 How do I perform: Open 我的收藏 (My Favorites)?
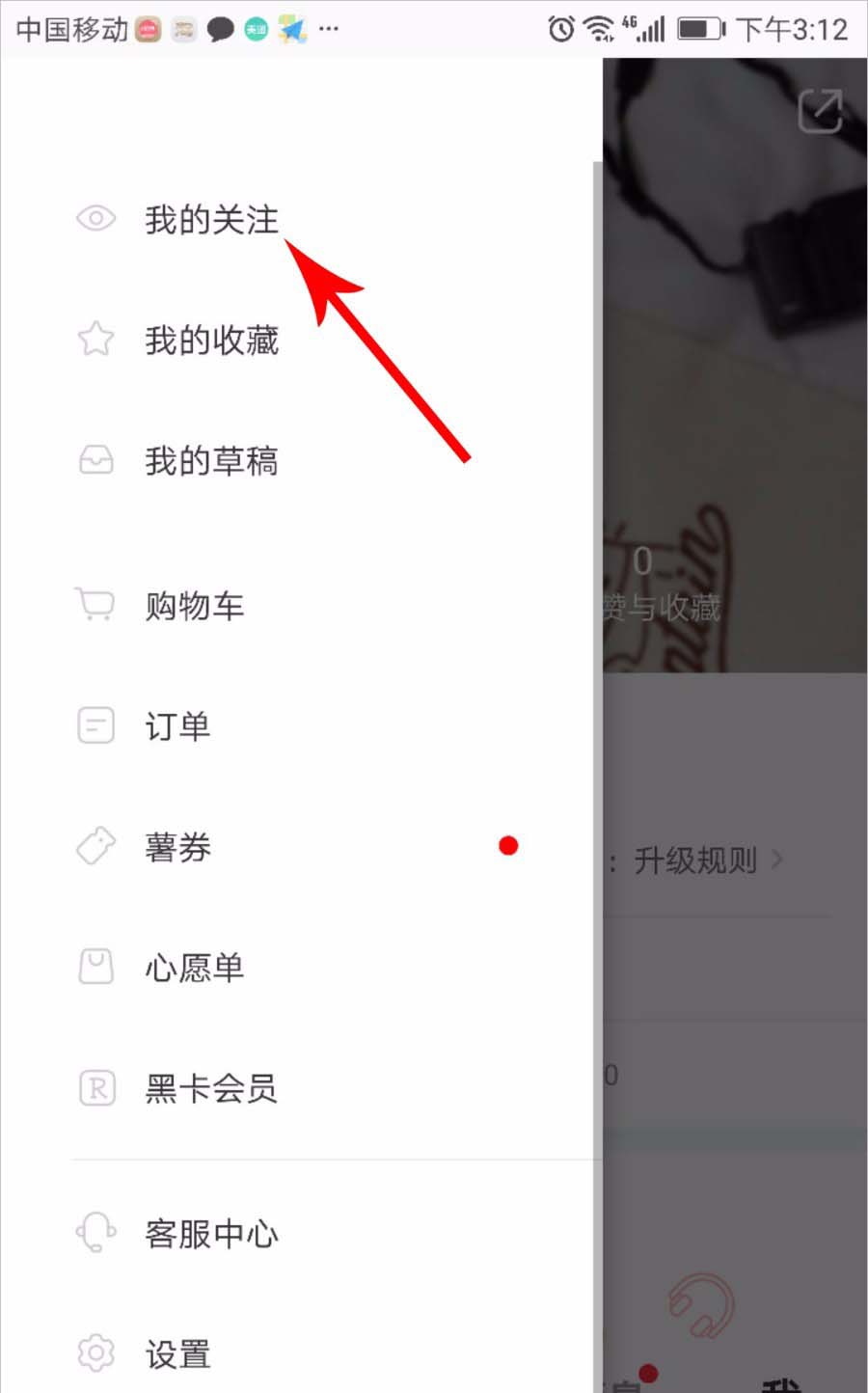(x=211, y=341)
